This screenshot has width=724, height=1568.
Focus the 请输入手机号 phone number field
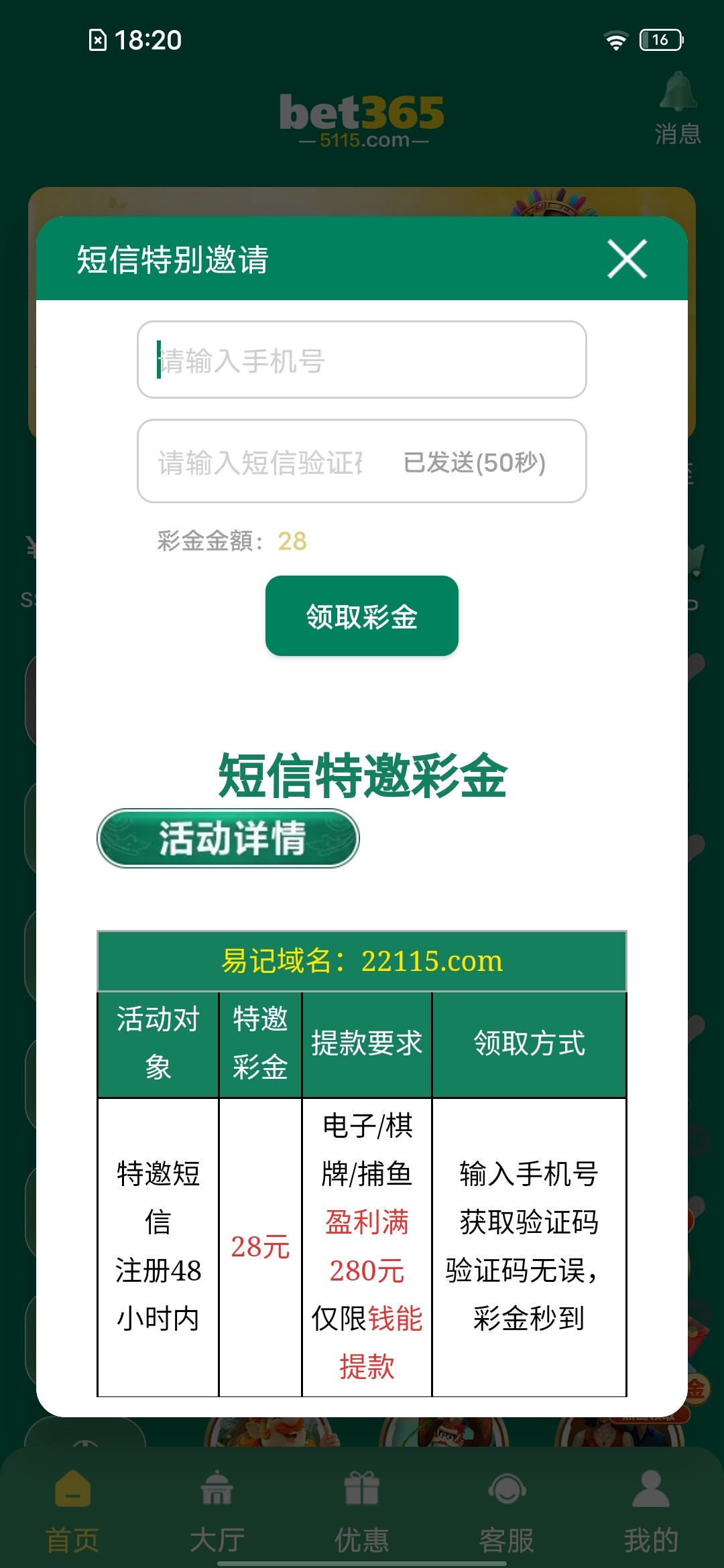pyautogui.click(x=362, y=360)
